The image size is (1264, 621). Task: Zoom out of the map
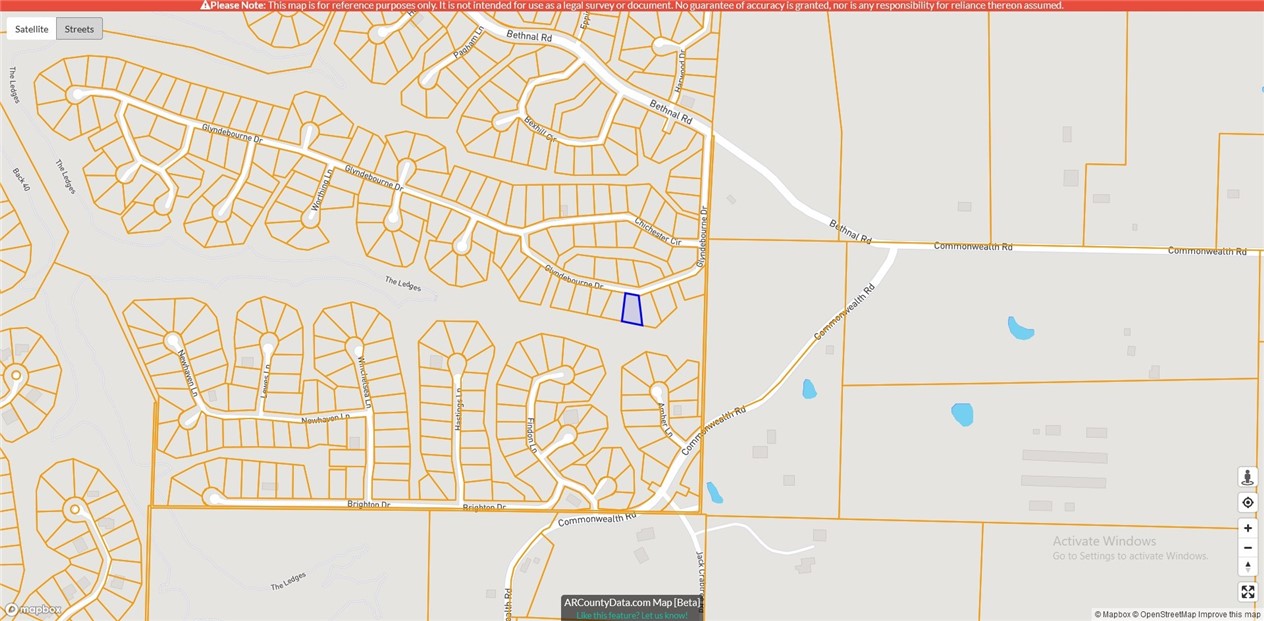pyautogui.click(x=1247, y=547)
